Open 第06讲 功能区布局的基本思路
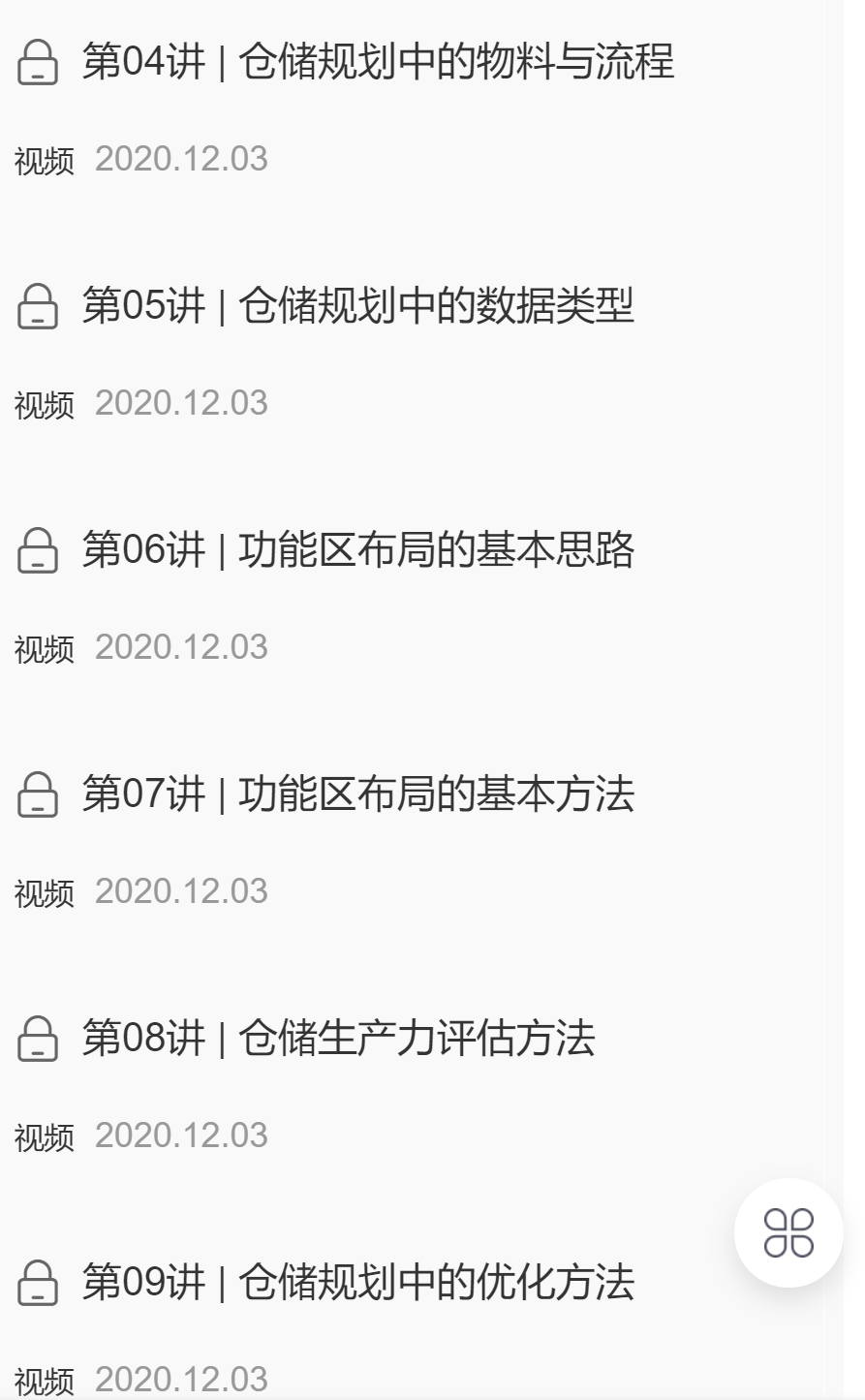 [357, 550]
